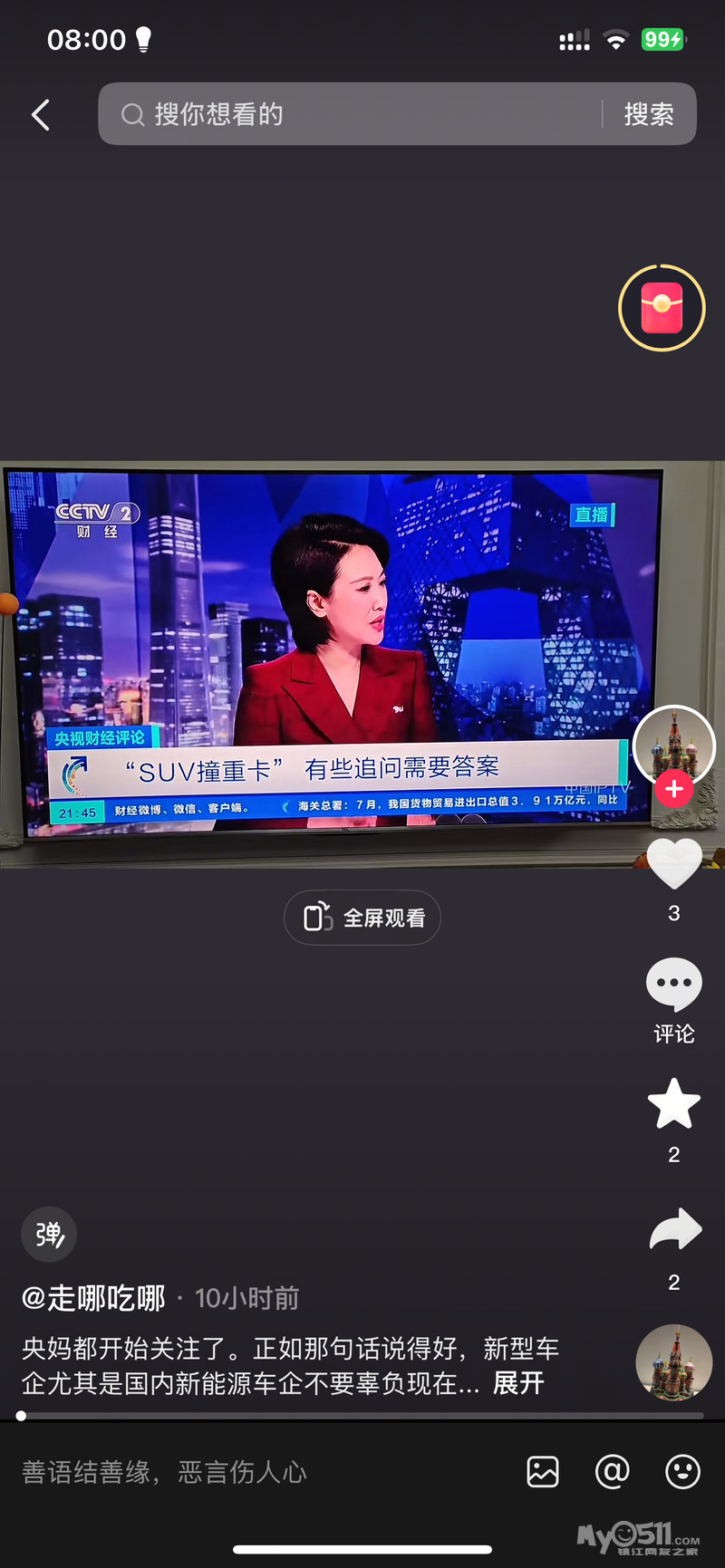Open the red envelope reward icon
725x1568 pixels.
pyautogui.click(x=662, y=308)
